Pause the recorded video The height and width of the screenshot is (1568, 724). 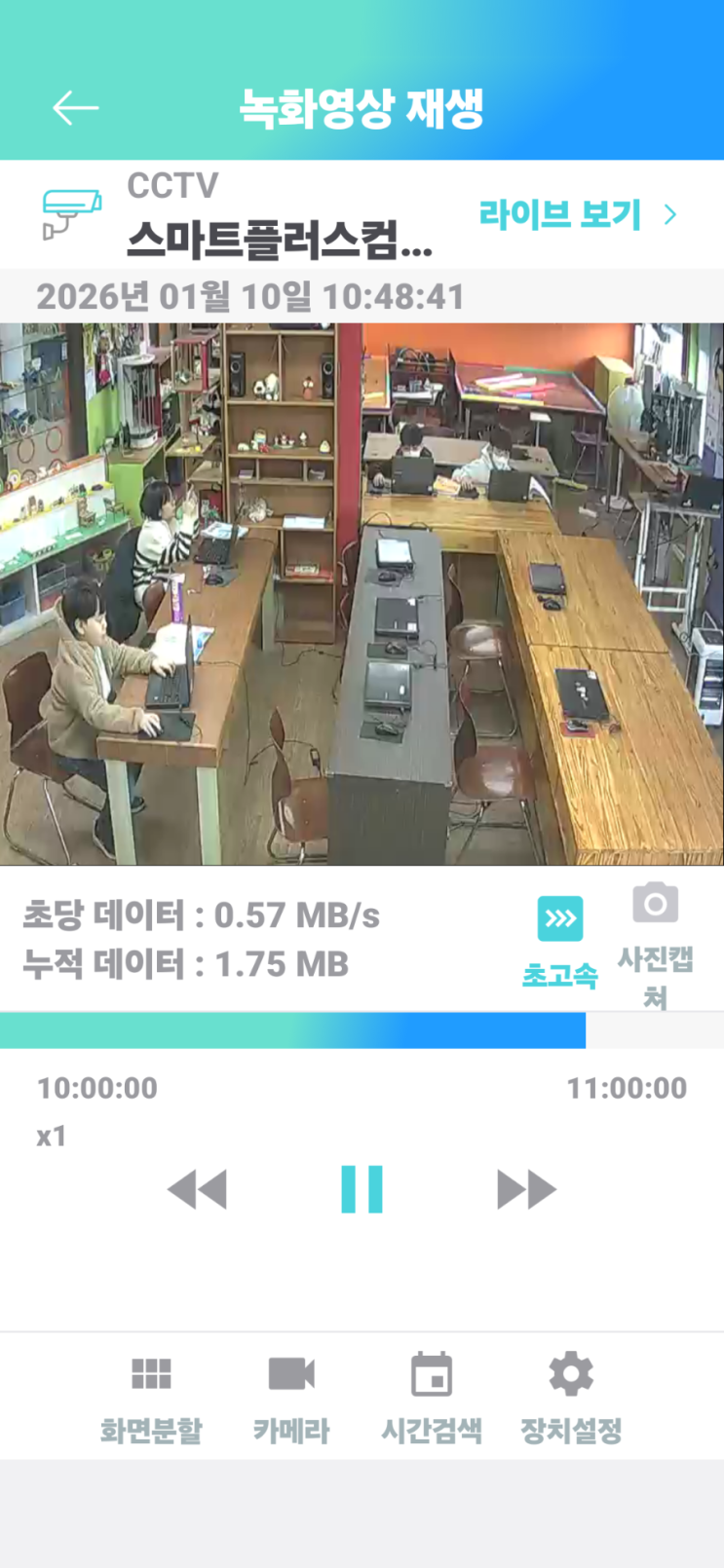pos(362,1189)
